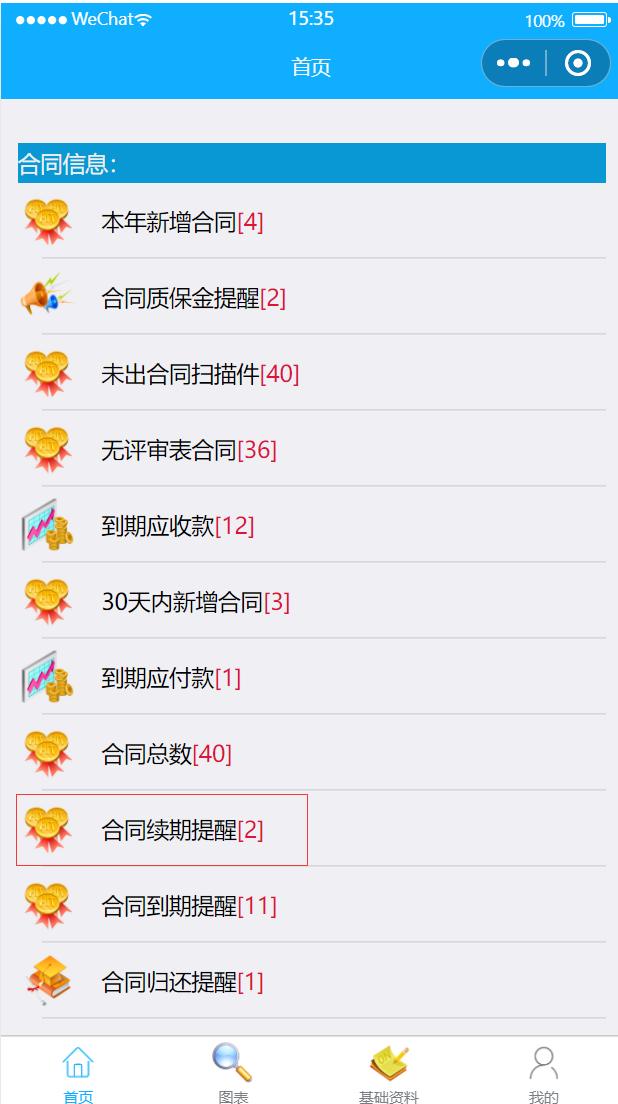Switch to the 图表 tab

pyautogui.click(x=232, y=1072)
